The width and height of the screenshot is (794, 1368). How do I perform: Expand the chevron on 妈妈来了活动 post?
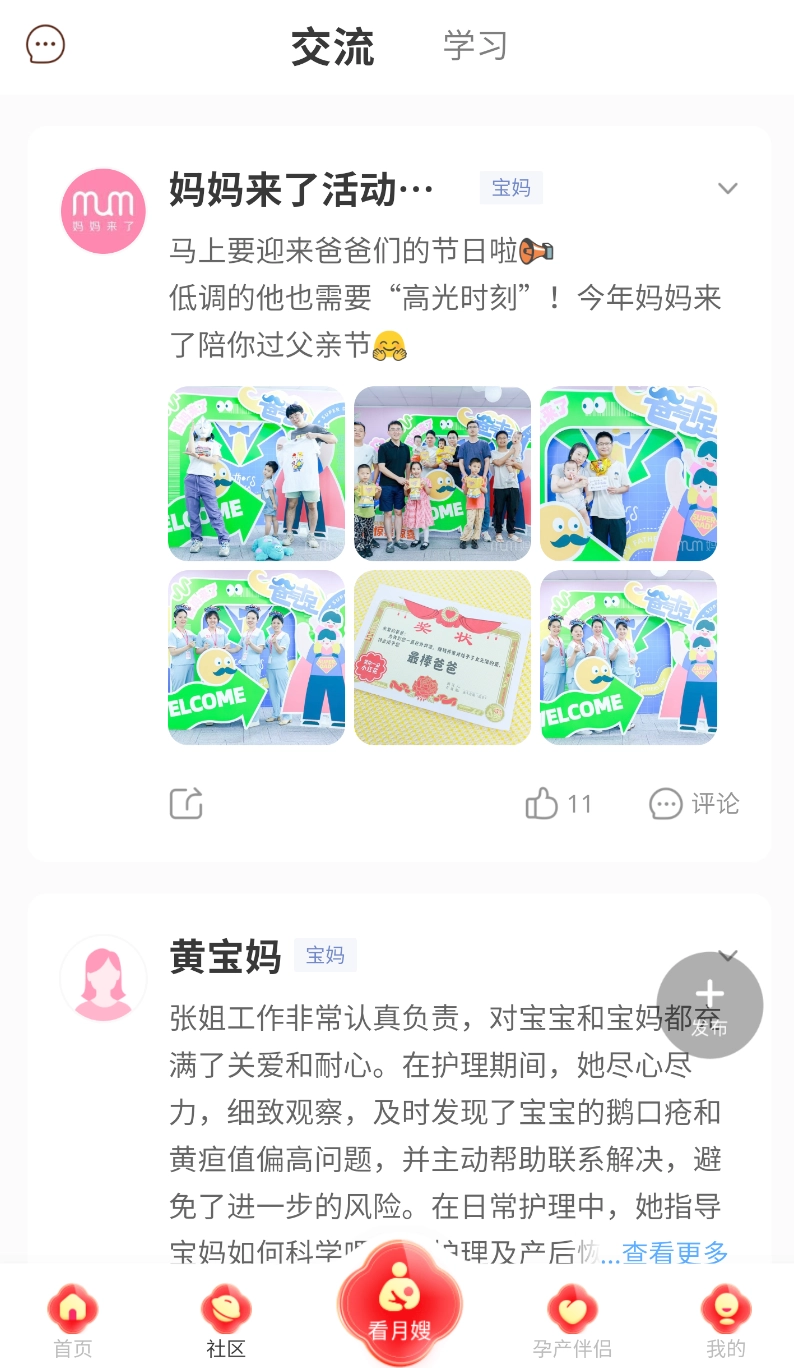pos(727,188)
